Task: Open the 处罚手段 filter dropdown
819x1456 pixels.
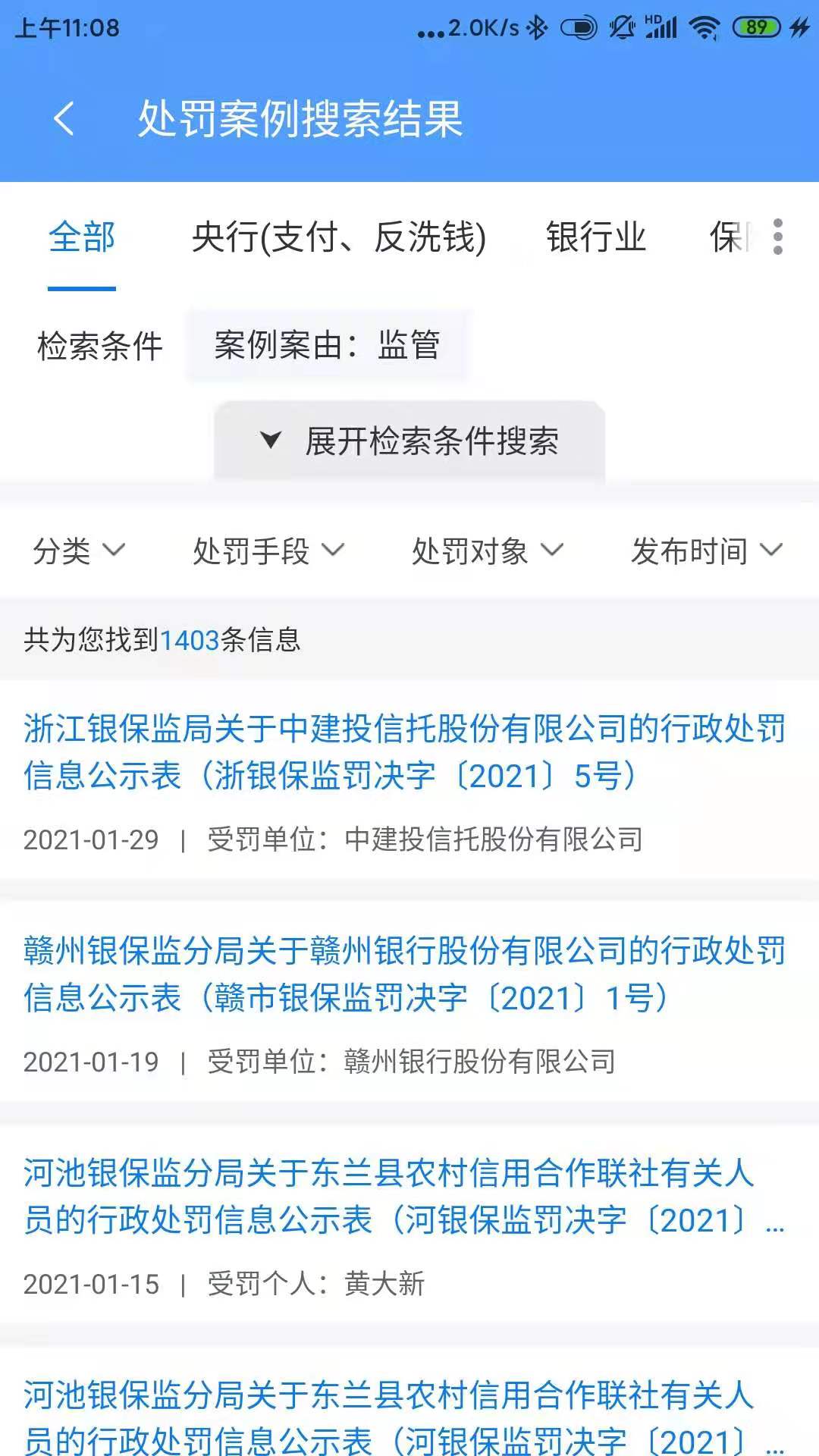Action: pyautogui.click(x=268, y=551)
